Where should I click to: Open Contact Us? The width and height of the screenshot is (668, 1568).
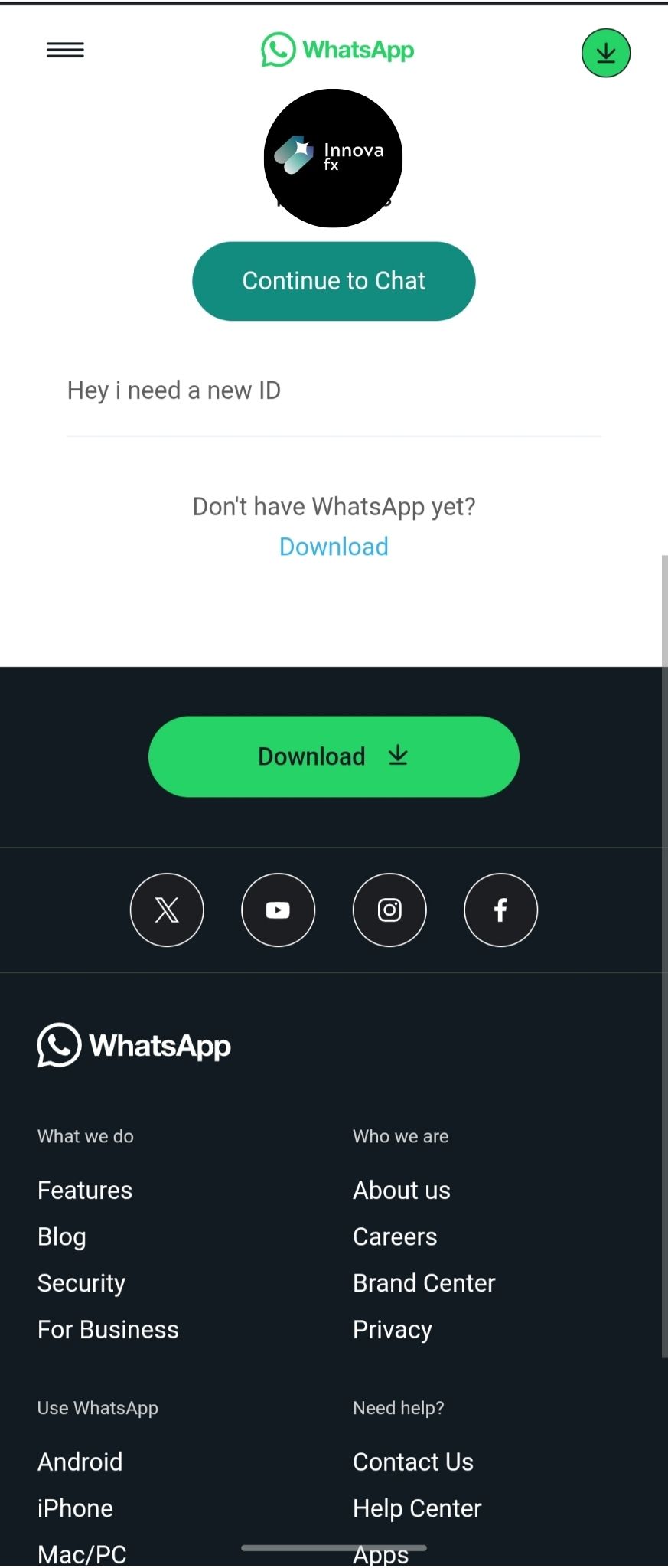(x=412, y=1462)
